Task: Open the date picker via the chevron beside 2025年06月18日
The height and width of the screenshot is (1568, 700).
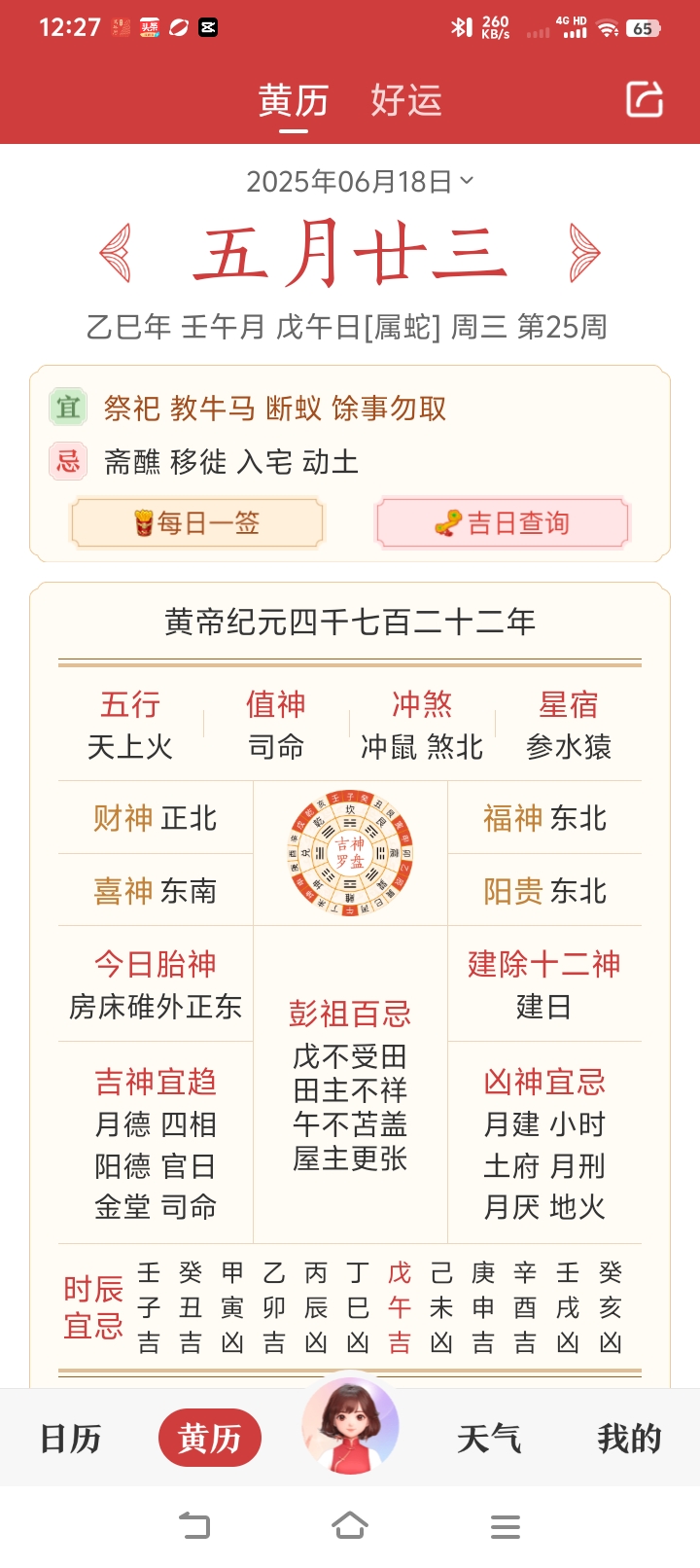Action: (x=465, y=180)
